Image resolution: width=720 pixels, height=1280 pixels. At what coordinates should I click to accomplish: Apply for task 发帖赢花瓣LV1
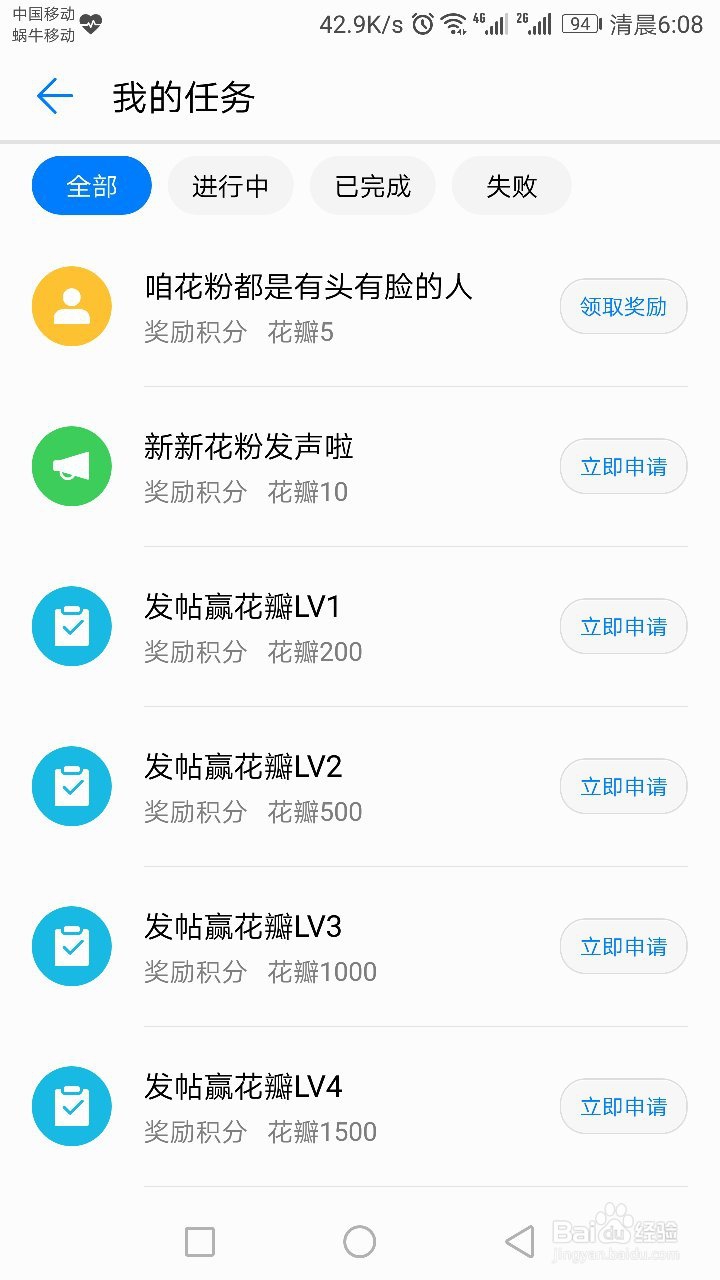pyautogui.click(x=623, y=627)
